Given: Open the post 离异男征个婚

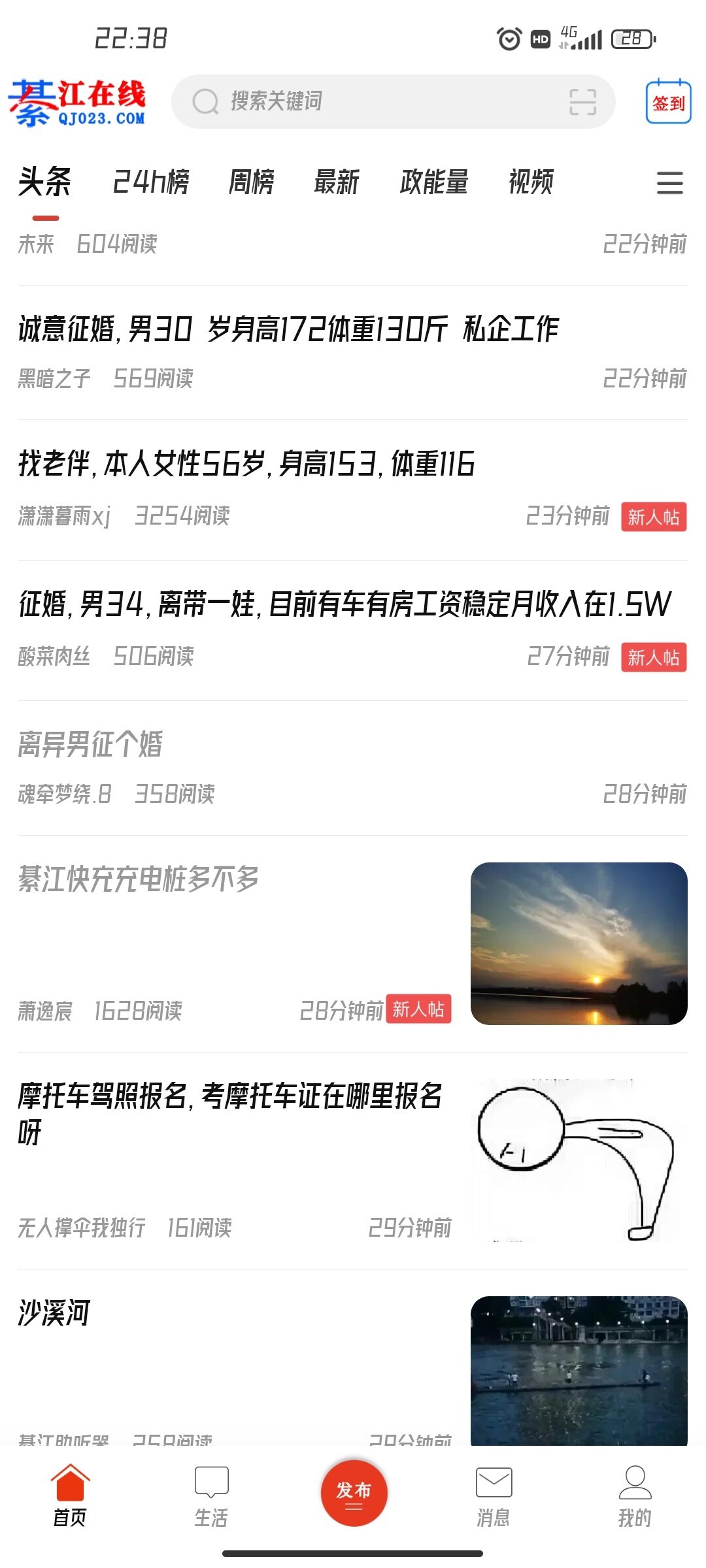Looking at the screenshot, I should [x=90, y=744].
